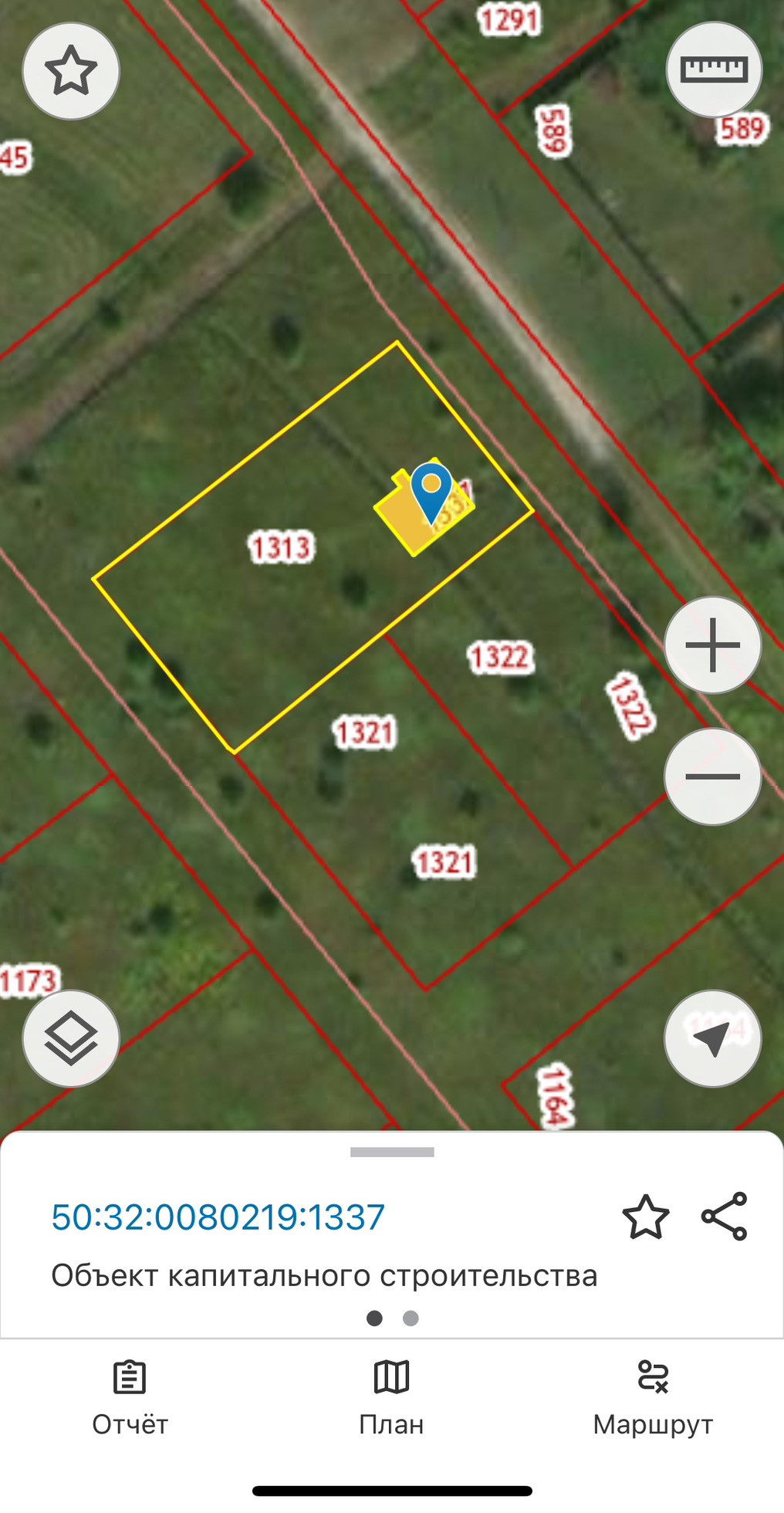This screenshot has width=784, height=1513.
Task: Zoom out with the minus button
Action: pyautogui.click(x=712, y=777)
